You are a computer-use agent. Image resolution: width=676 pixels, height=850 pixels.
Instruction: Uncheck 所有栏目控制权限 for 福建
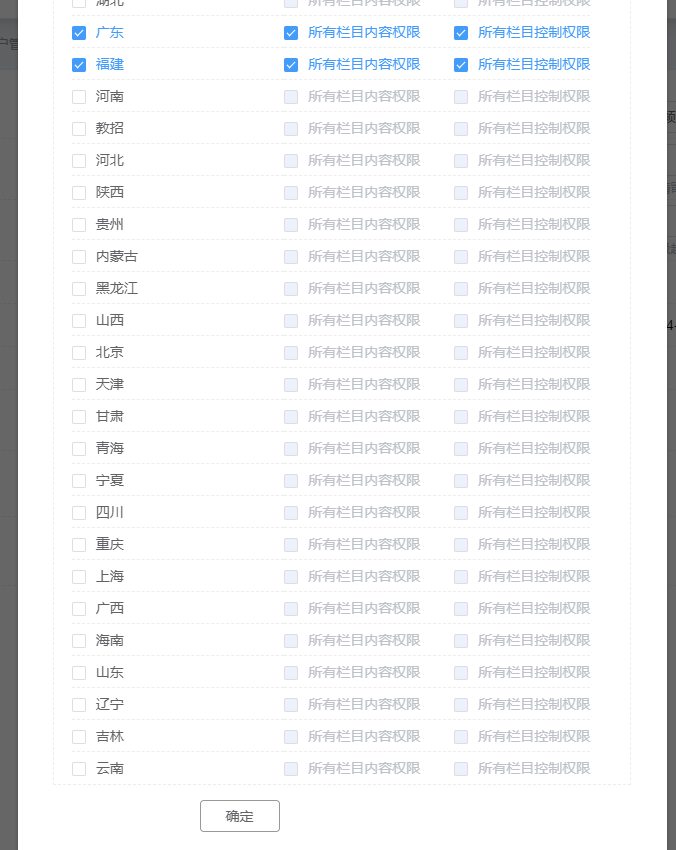461,65
